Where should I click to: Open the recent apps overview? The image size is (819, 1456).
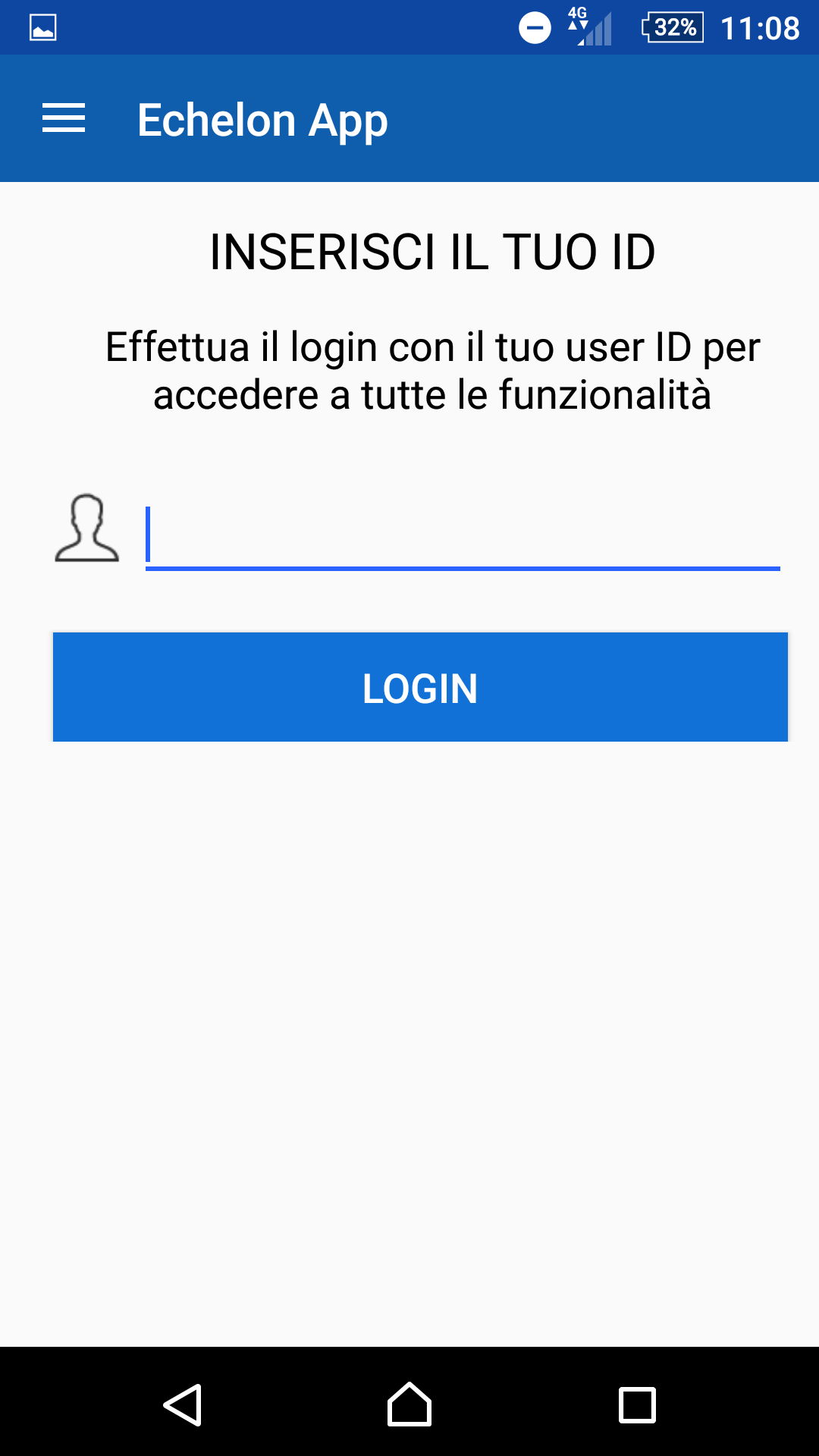637,1405
